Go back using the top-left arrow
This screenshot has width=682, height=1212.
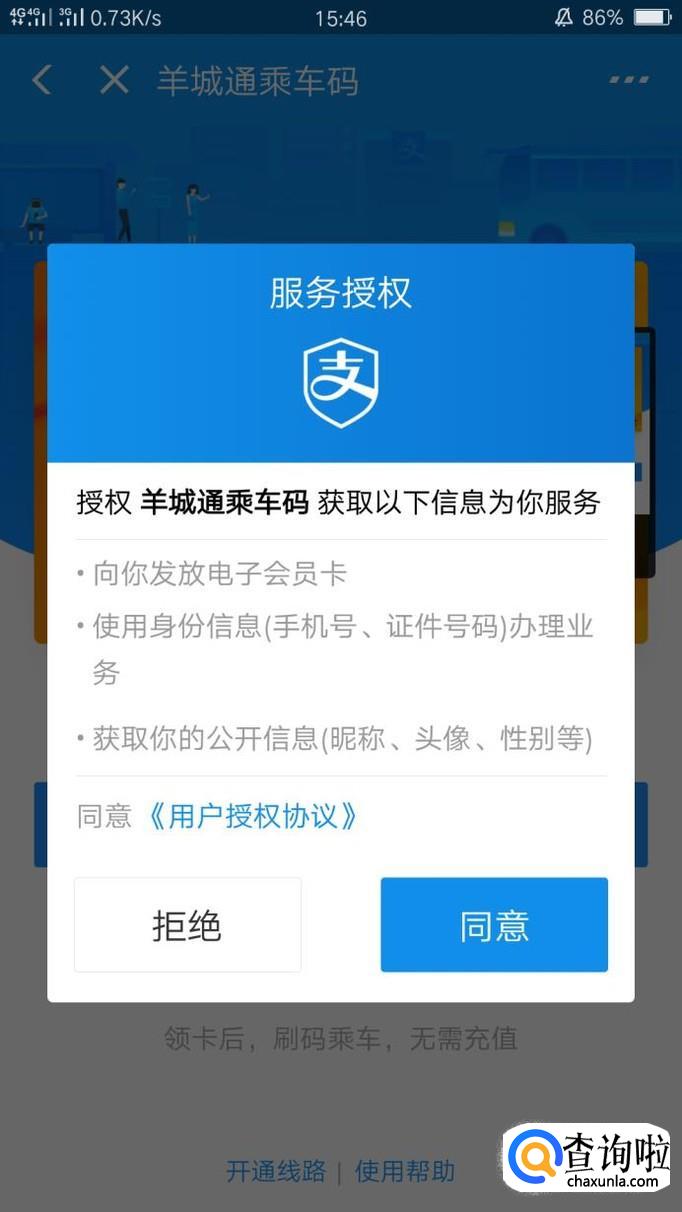[41, 80]
